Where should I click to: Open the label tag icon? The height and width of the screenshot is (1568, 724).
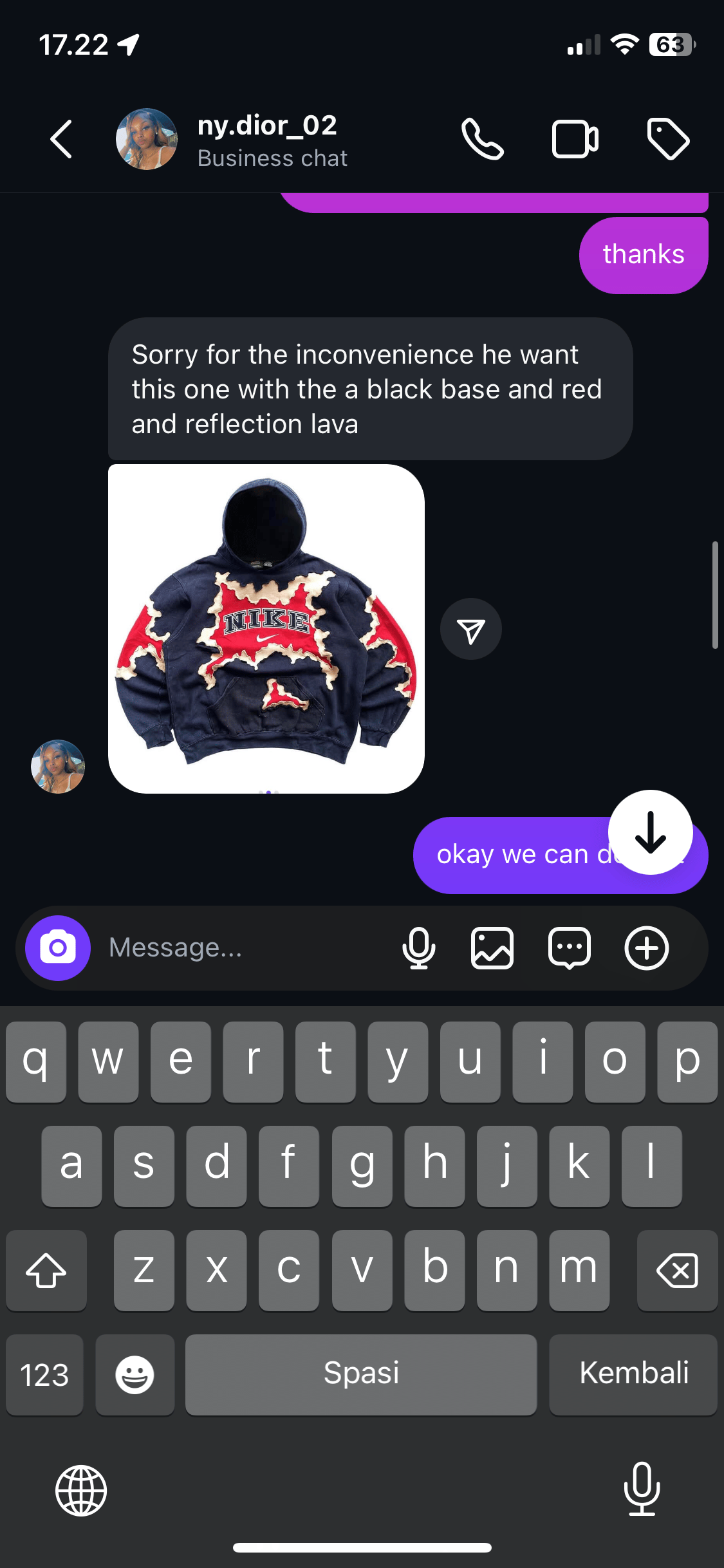point(667,139)
